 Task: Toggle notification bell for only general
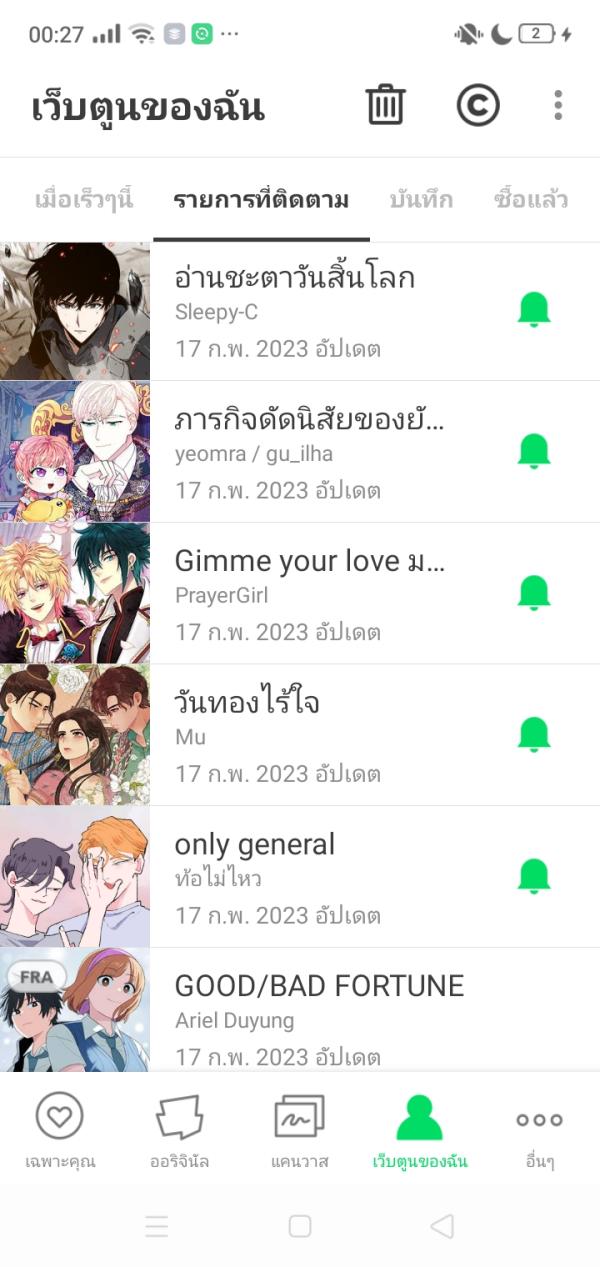(534, 877)
